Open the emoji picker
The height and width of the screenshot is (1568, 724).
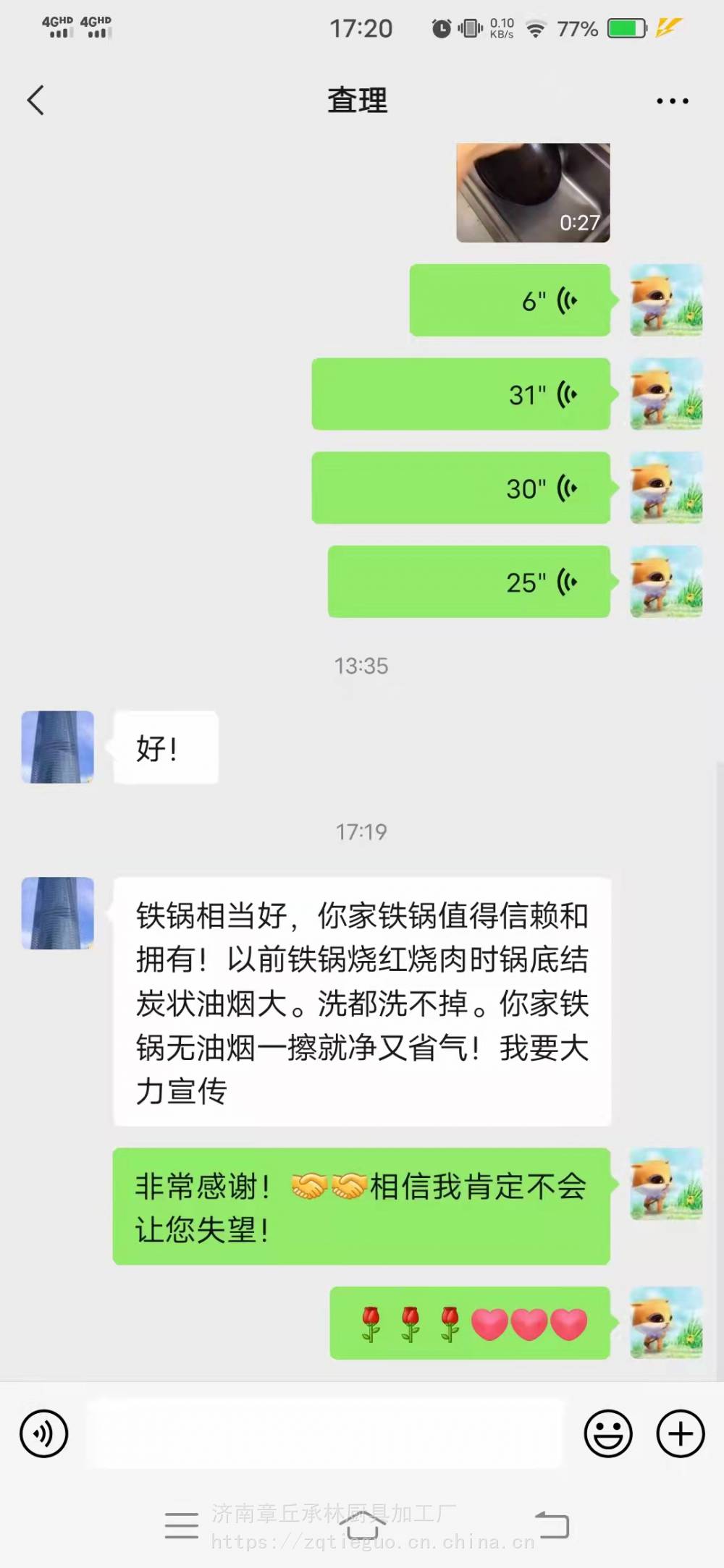click(x=608, y=1433)
